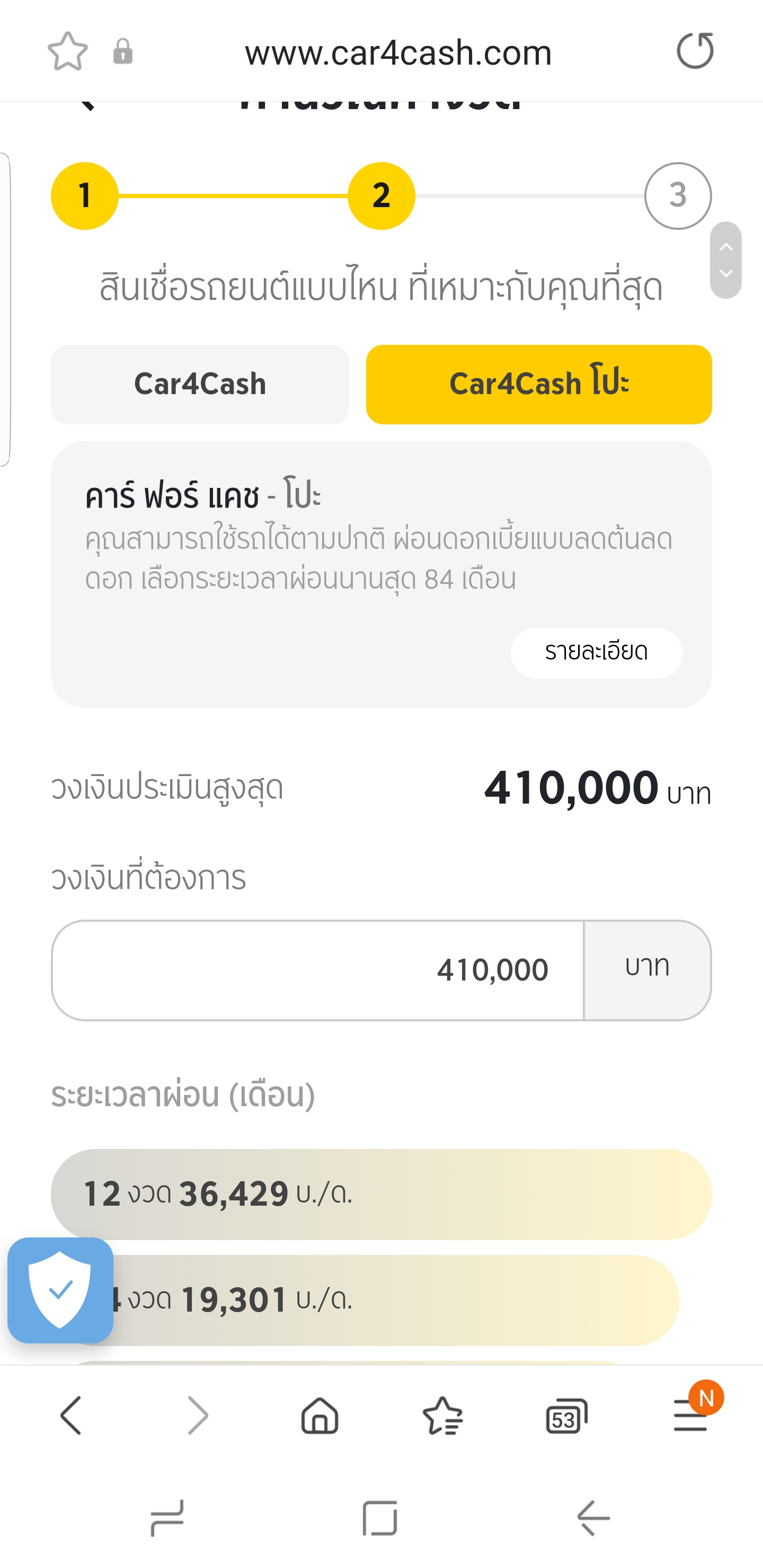Edit the desired loan amount field
763x1568 pixels.
(318, 969)
